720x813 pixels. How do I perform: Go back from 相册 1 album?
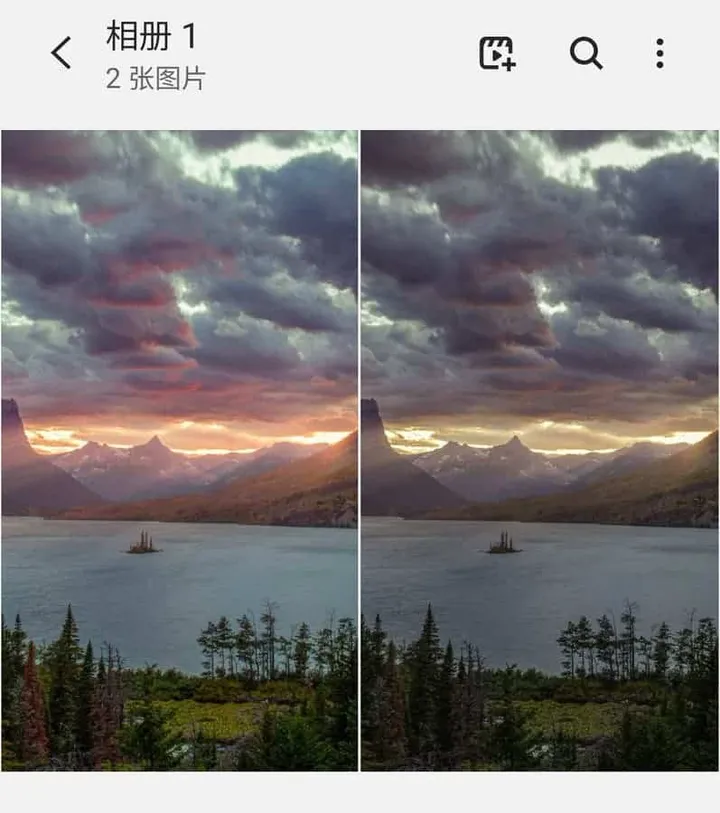[x=61, y=53]
